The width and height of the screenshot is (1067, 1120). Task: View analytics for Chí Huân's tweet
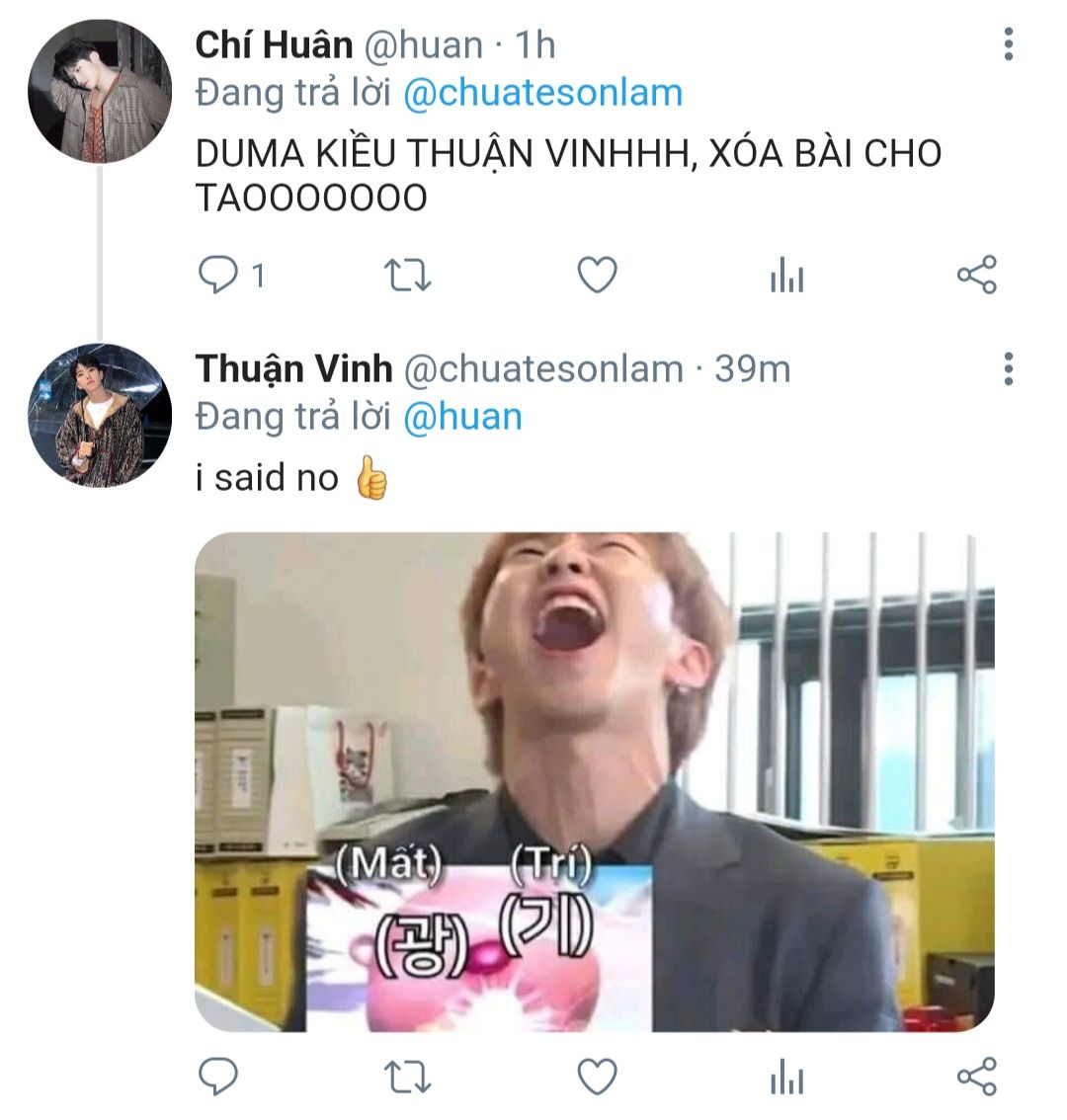[786, 275]
